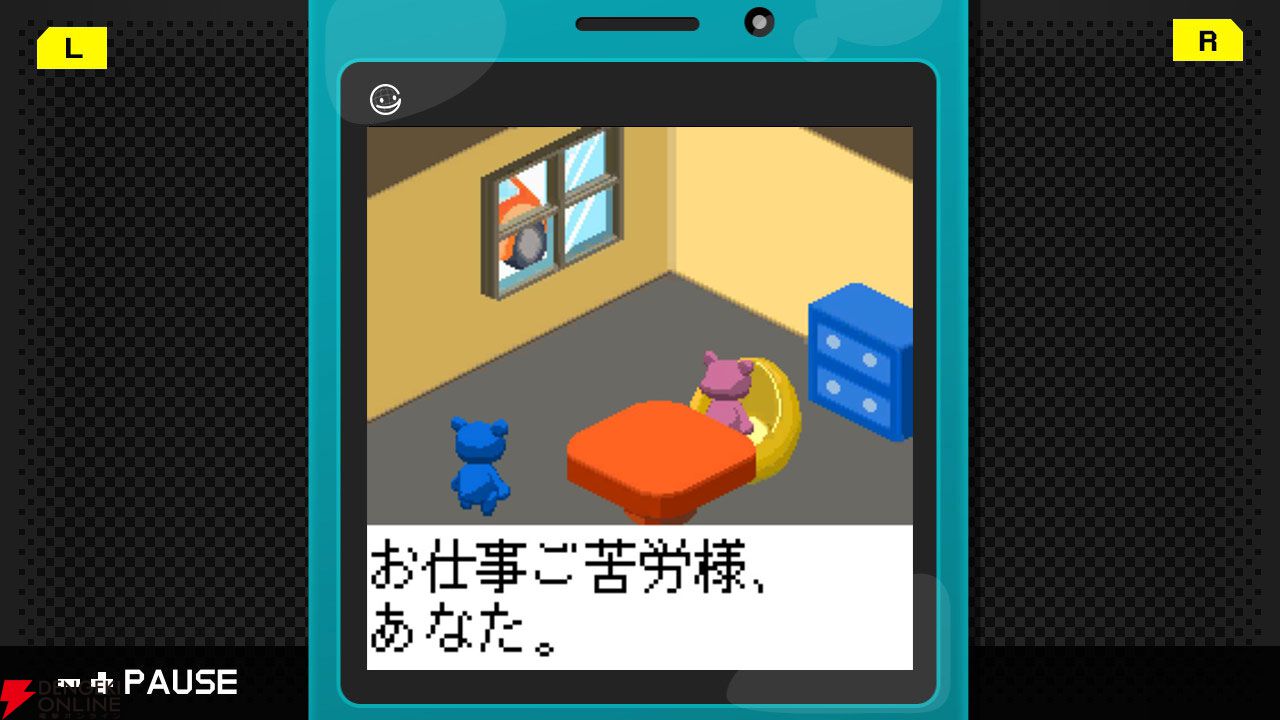
Task: Pause the game with the PAUSE button
Action: [x=148, y=683]
